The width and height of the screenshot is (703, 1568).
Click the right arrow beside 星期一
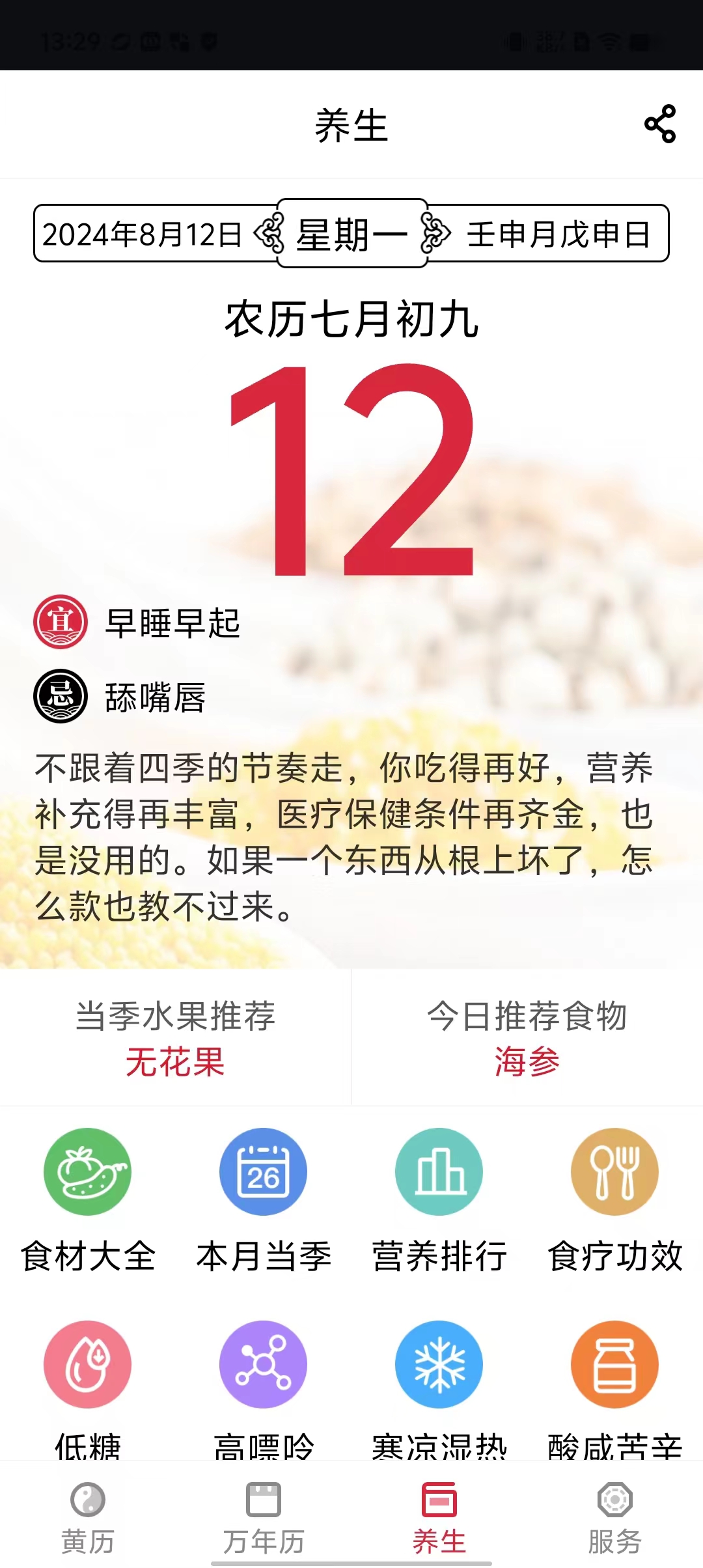[435, 232]
